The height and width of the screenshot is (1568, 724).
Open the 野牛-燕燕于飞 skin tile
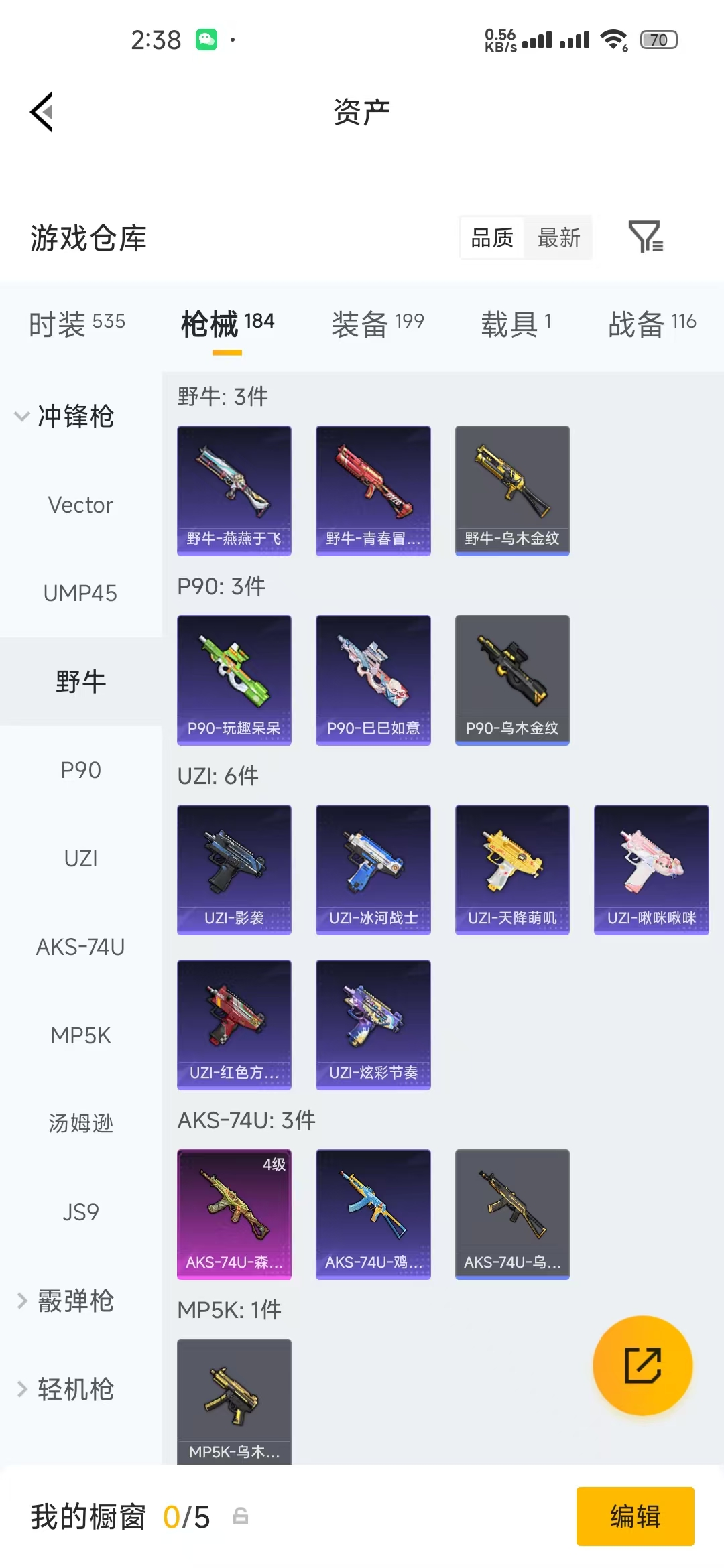[x=234, y=491]
